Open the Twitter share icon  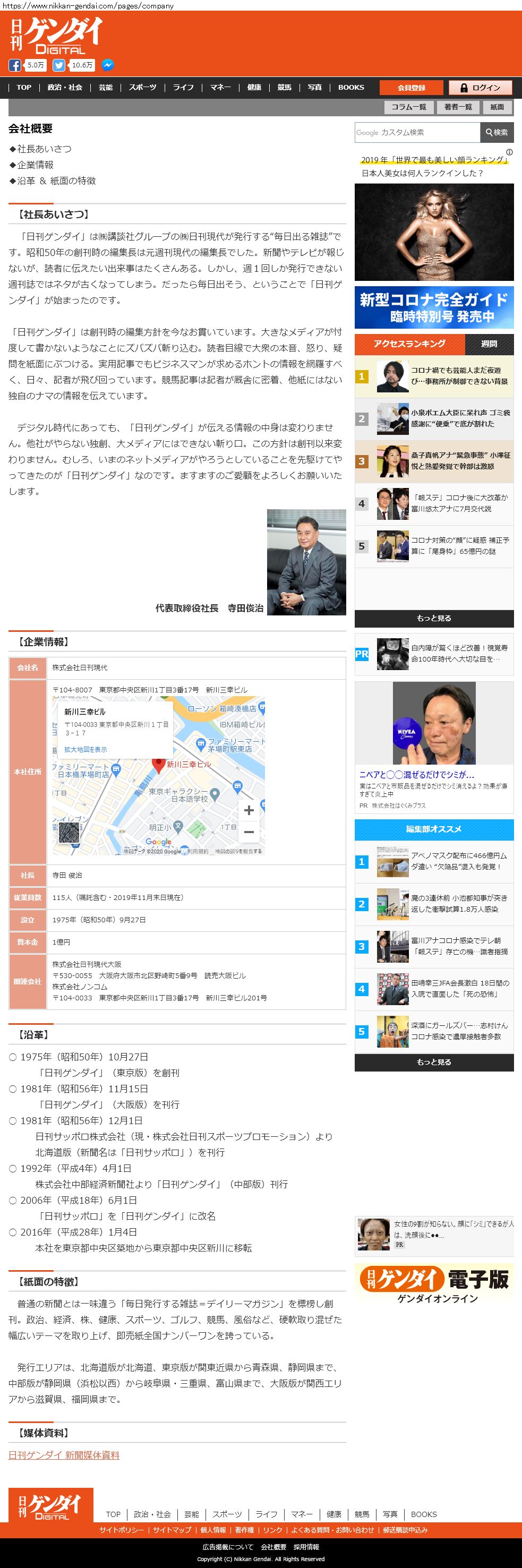pos(59,65)
